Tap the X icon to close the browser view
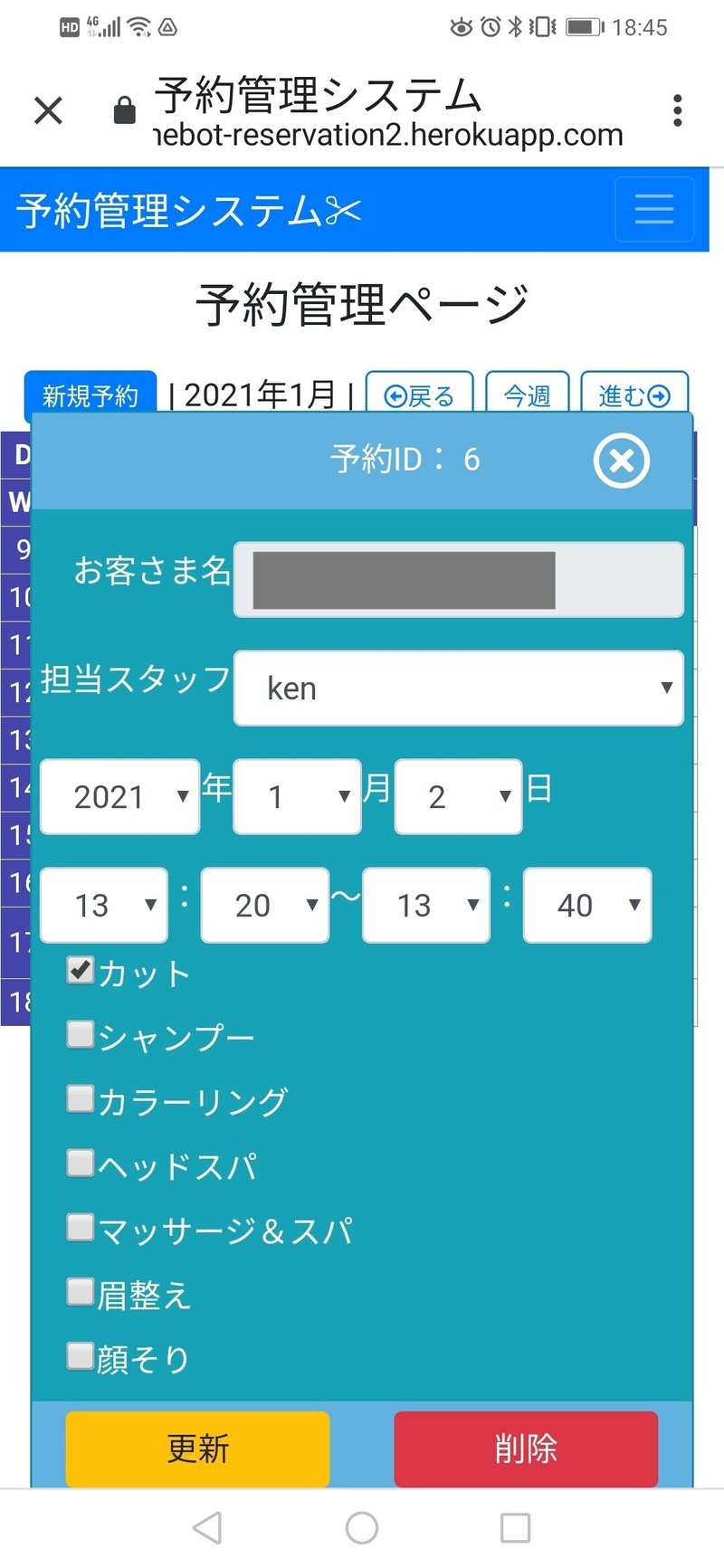This screenshot has height=1568, width=724. click(x=47, y=110)
